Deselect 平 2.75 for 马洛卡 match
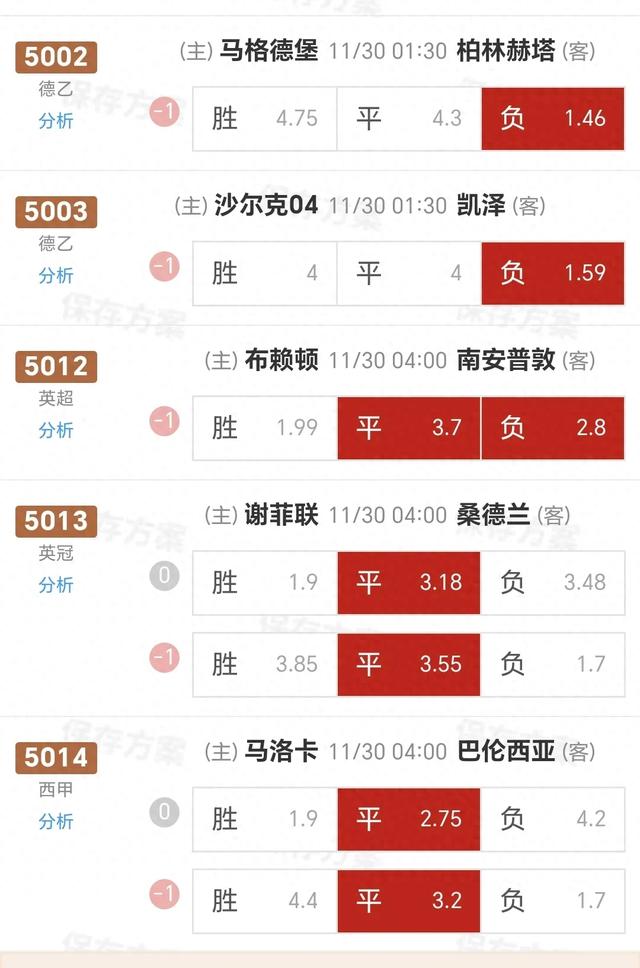 click(409, 819)
